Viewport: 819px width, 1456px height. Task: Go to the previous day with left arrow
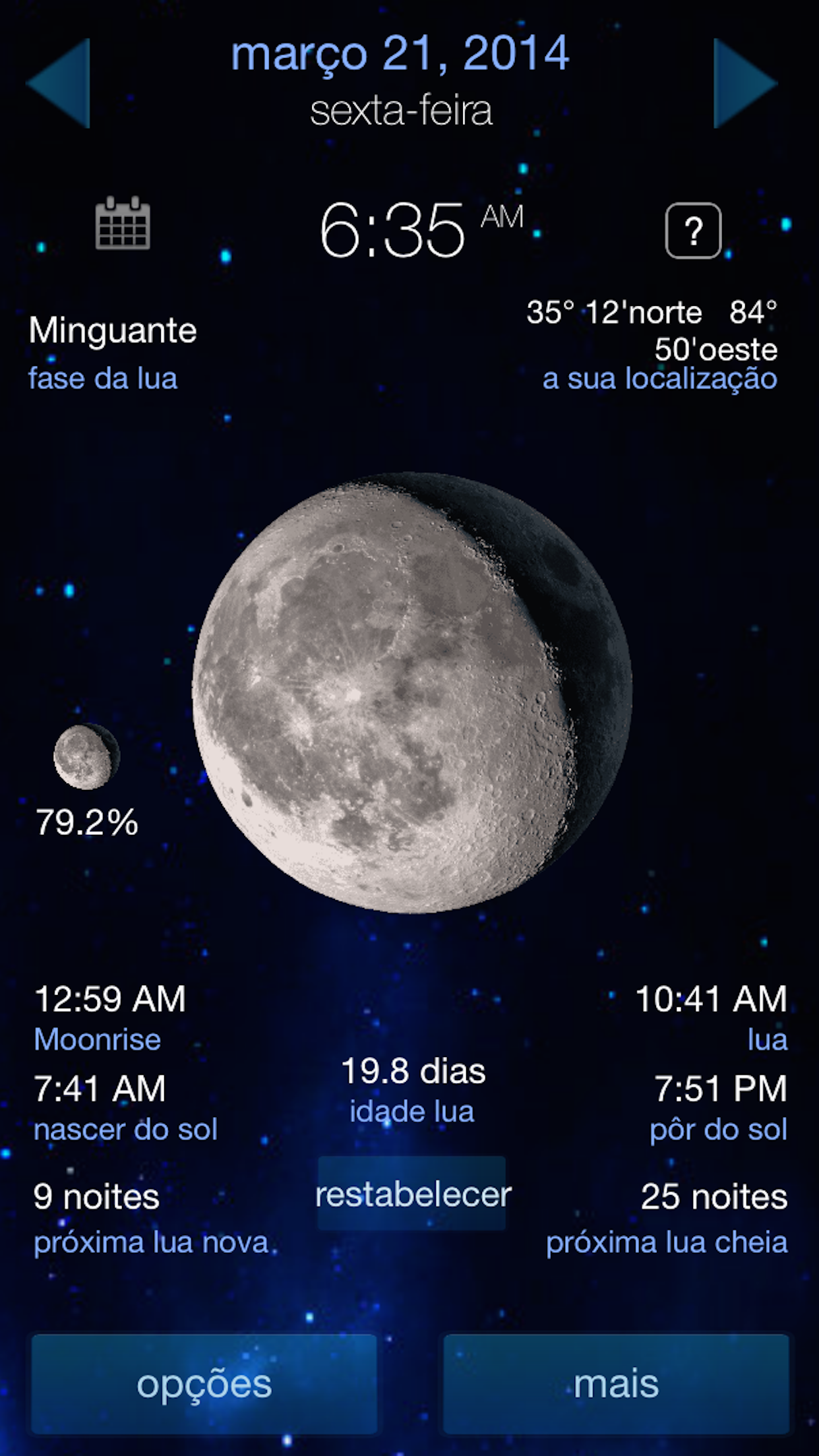61,83
